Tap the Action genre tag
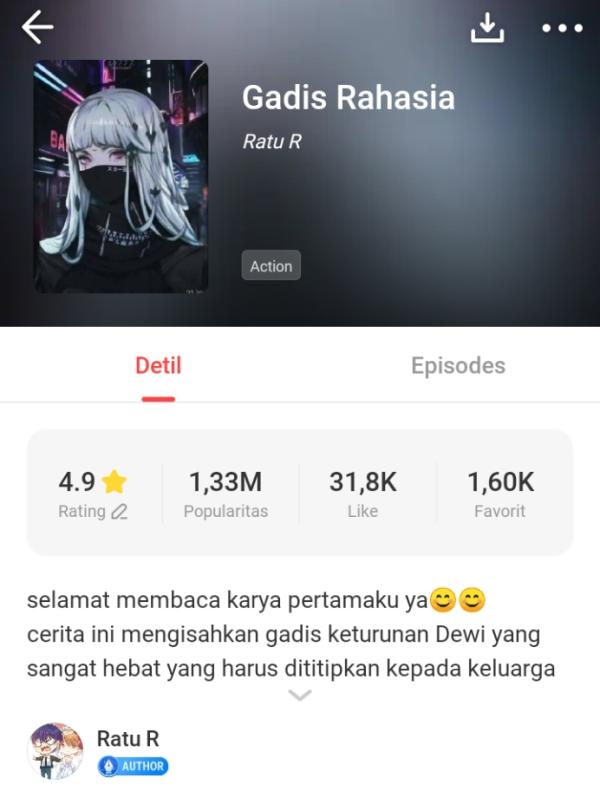The image size is (600, 798). tap(271, 266)
